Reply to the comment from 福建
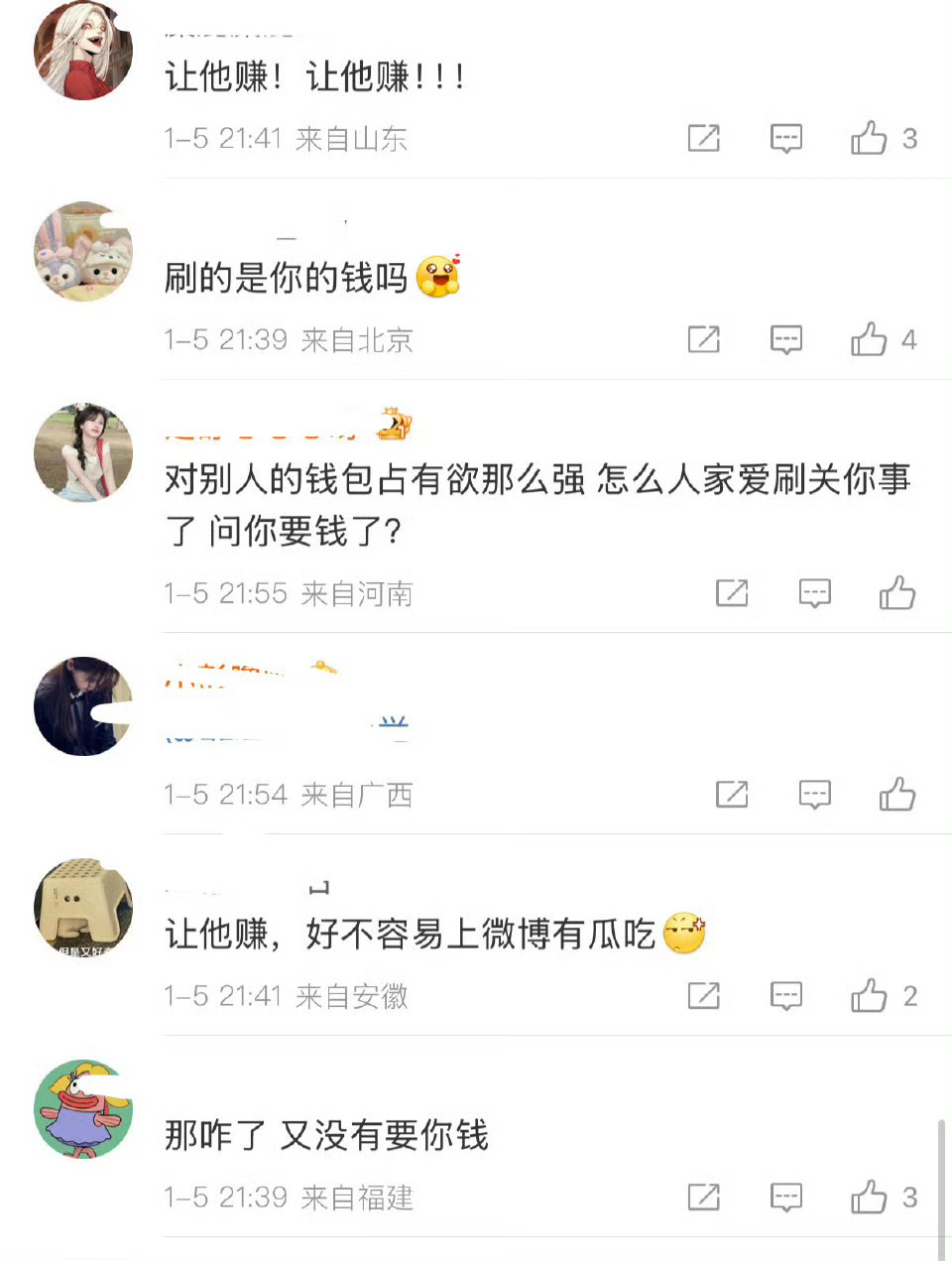The width and height of the screenshot is (952, 1261). [786, 1197]
